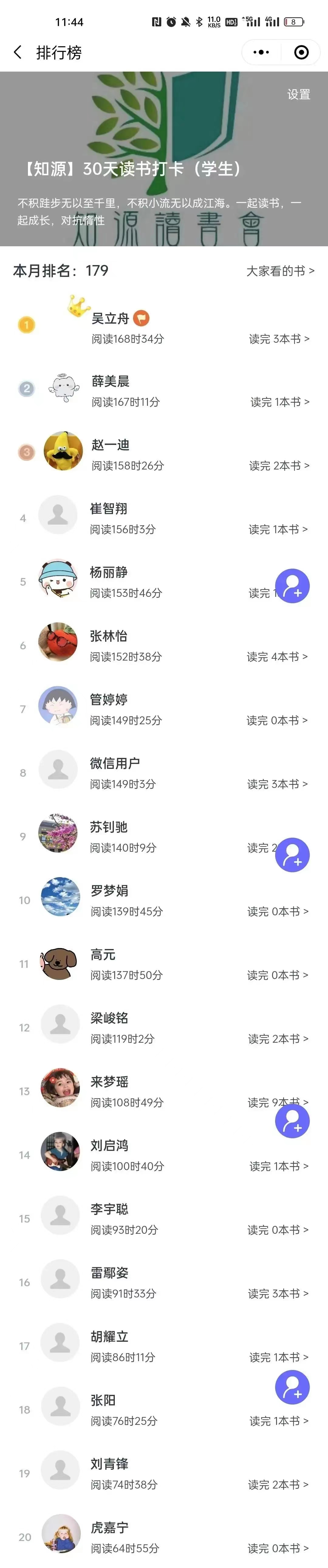328x1568 pixels.
Task: View 罗梦娟's 读完 0本书 link
Action: [x=277, y=912]
